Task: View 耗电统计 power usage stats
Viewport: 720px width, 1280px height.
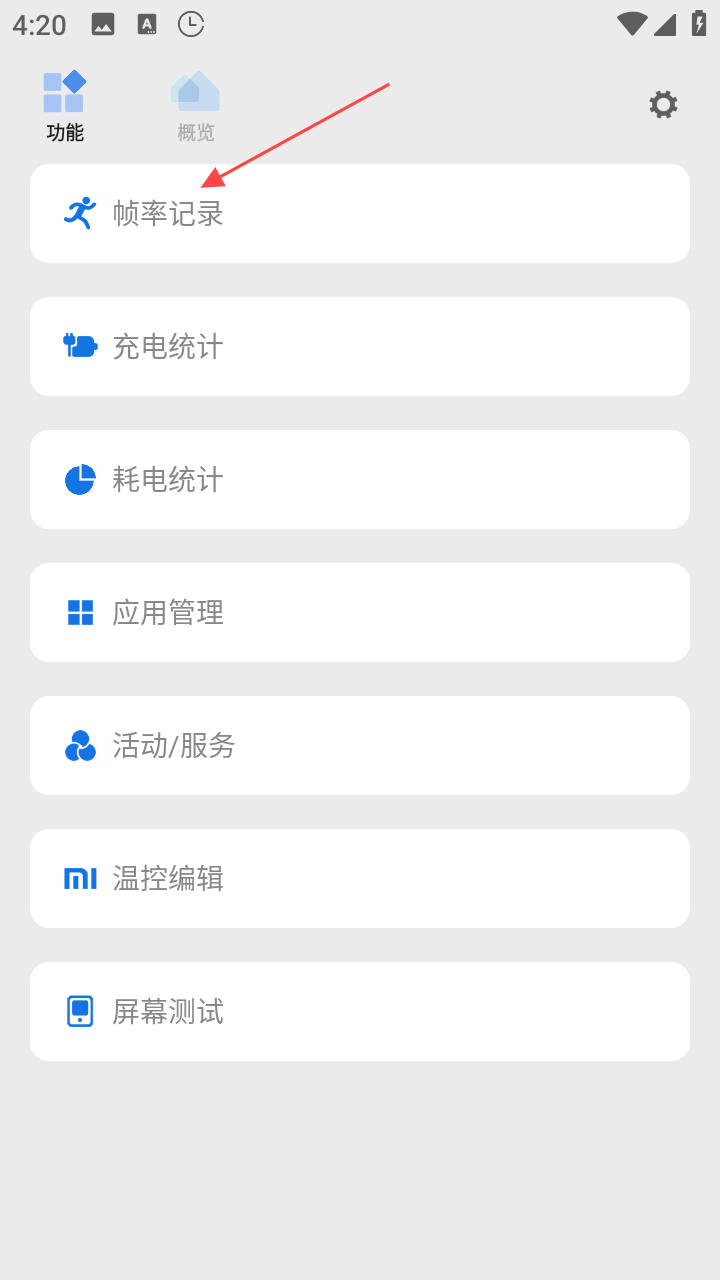Action: (x=360, y=480)
